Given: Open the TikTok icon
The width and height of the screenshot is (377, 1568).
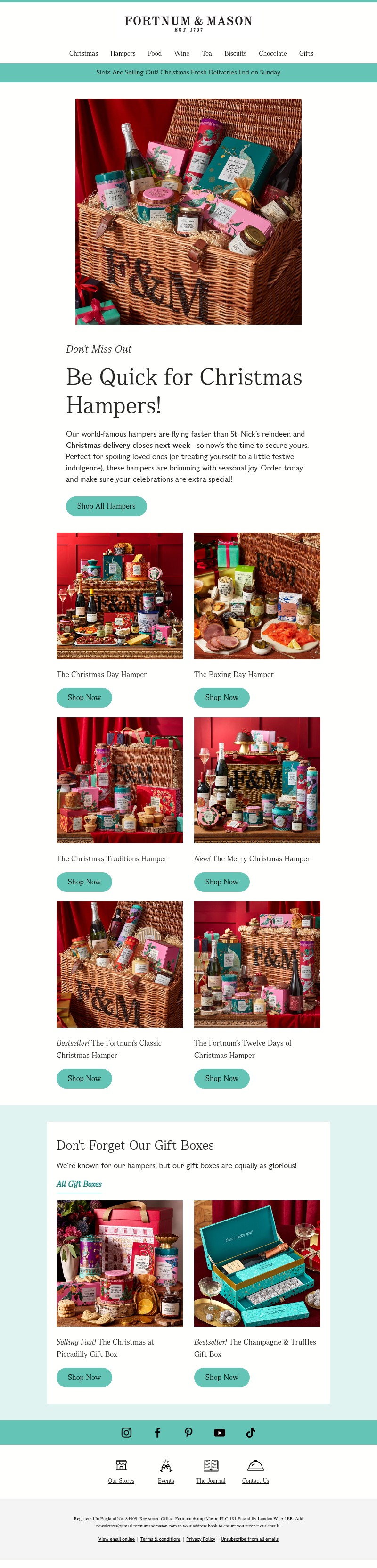Looking at the screenshot, I should tap(251, 1433).
